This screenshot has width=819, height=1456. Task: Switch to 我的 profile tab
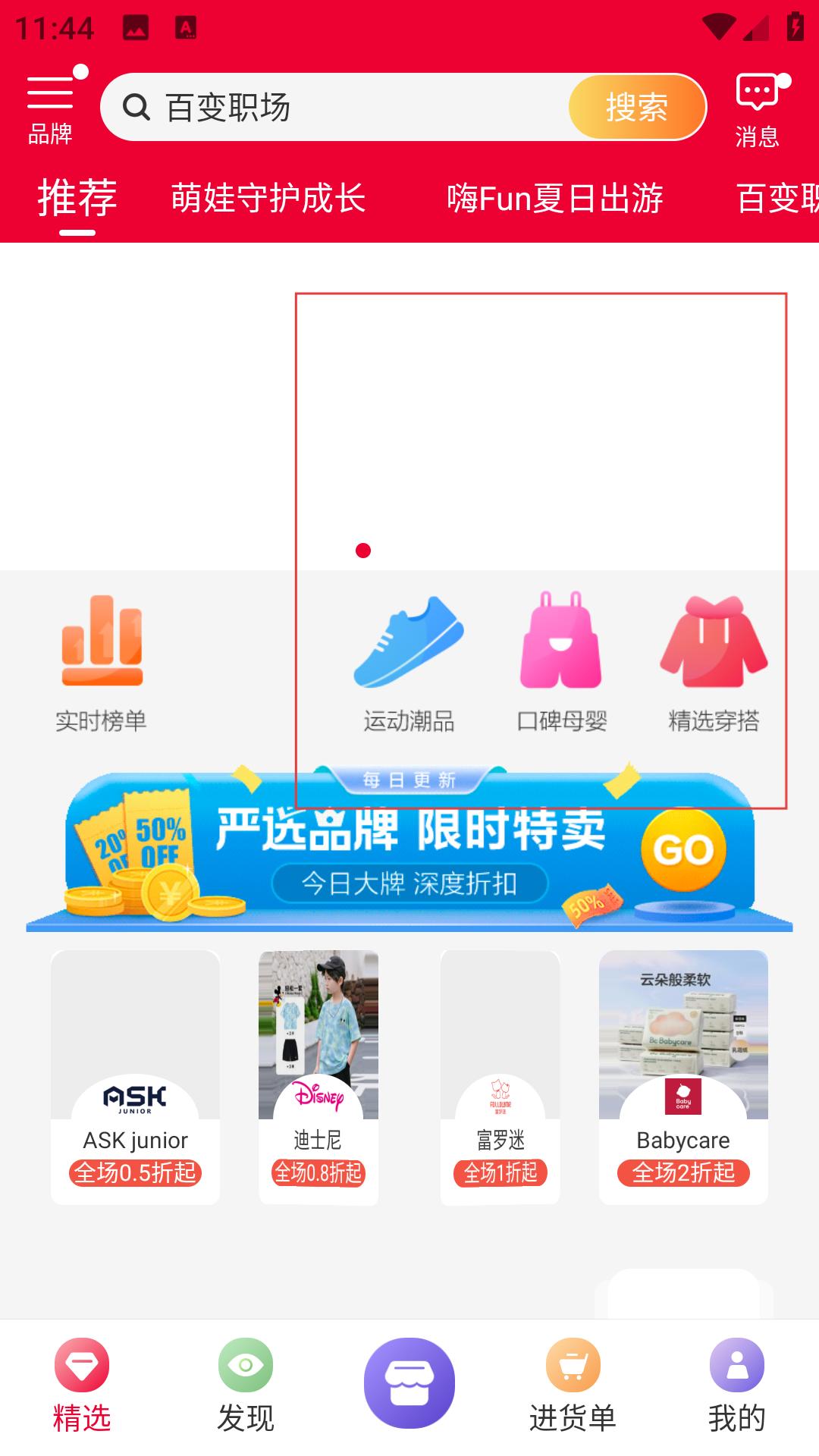click(x=737, y=1386)
